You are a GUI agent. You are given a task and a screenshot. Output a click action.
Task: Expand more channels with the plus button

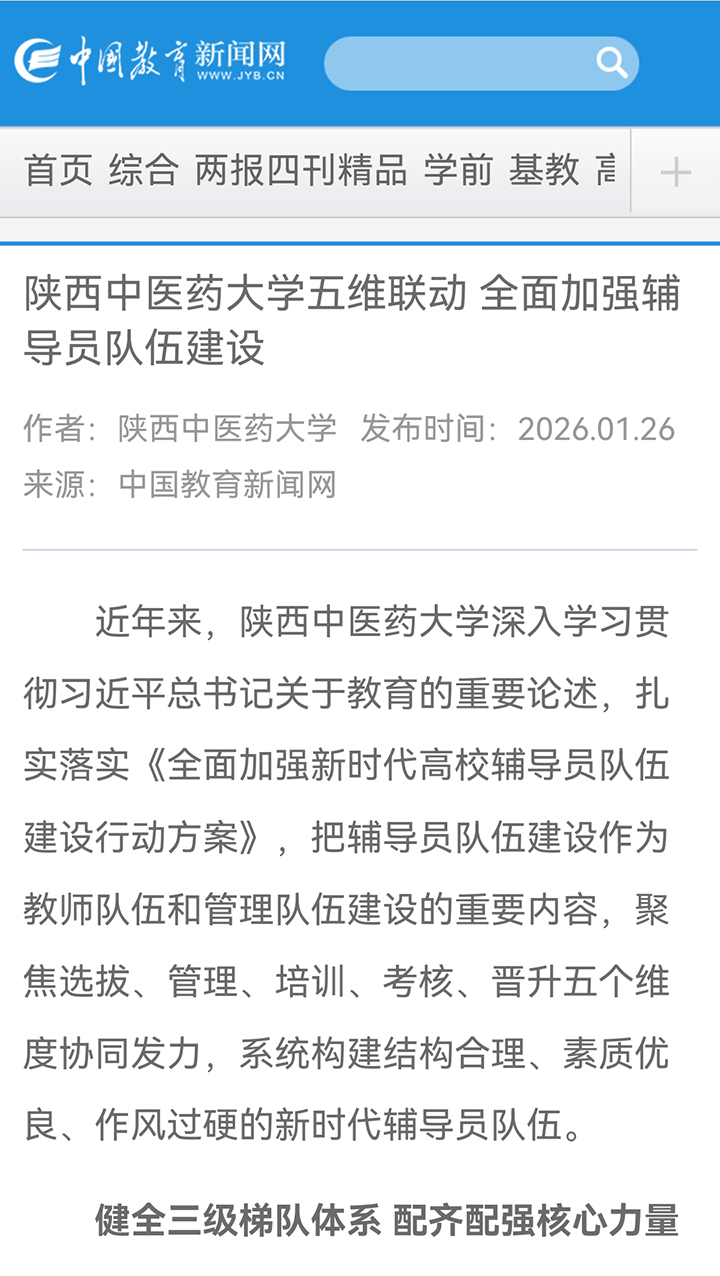point(675,172)
